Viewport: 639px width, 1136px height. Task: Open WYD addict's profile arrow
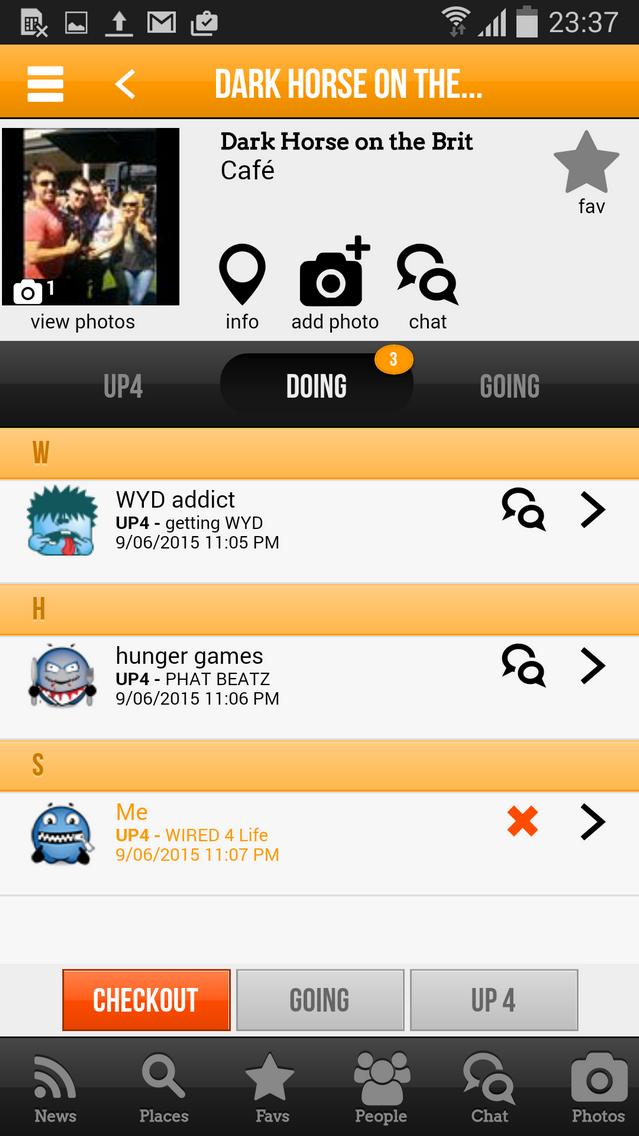pyautogui.click(x=593, y=510)
